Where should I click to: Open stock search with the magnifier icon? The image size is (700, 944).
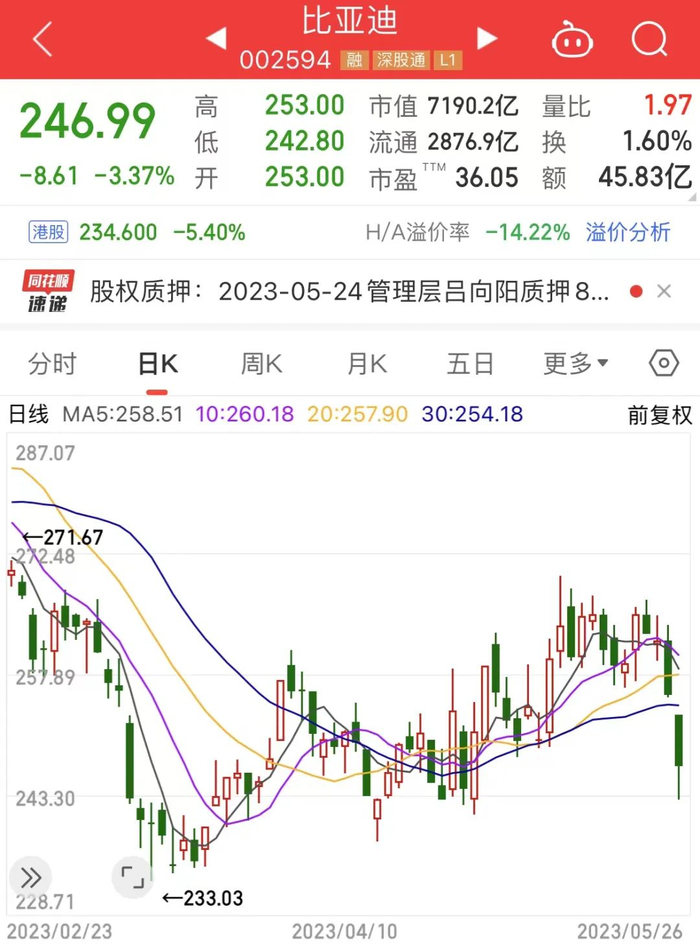coord(650,40)
